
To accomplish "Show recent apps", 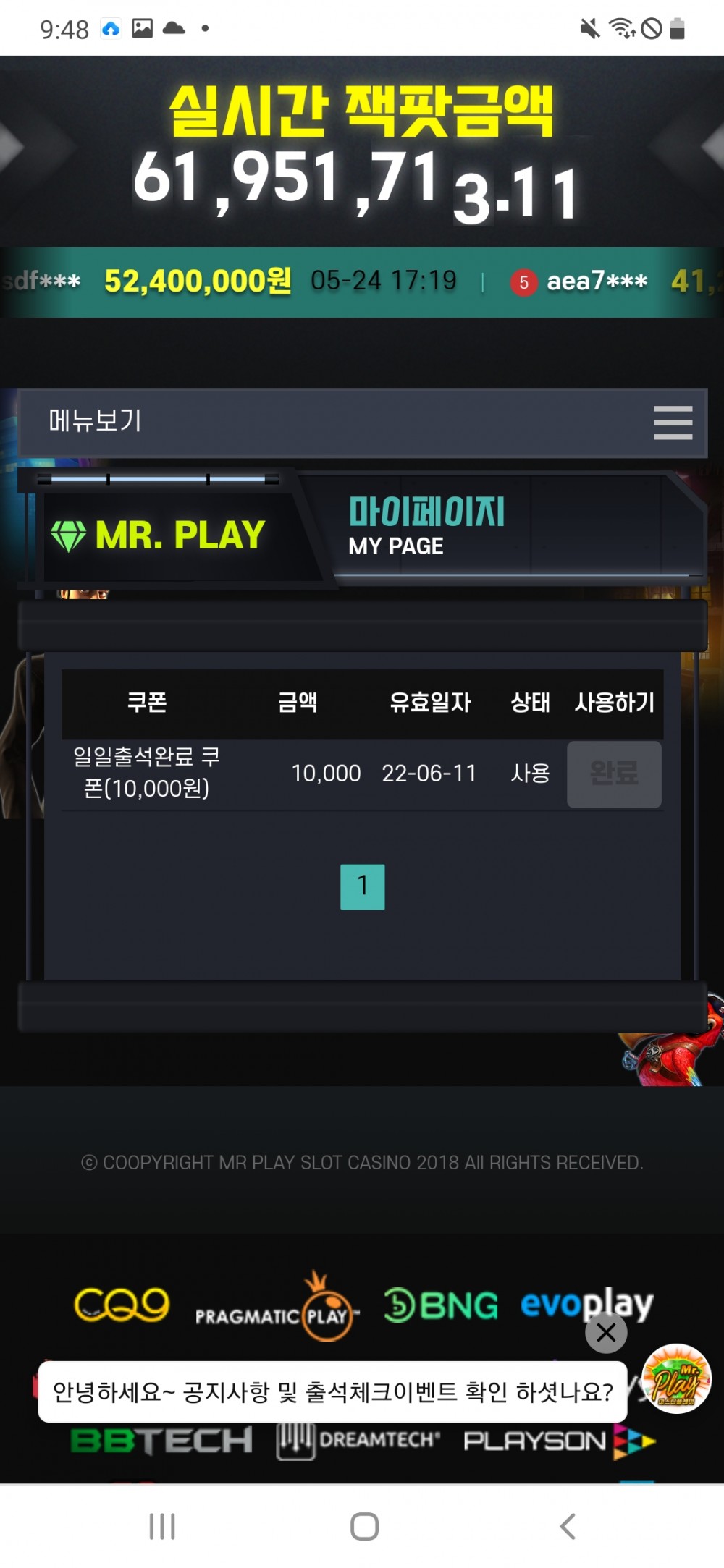I will (x=162, y=1526).
